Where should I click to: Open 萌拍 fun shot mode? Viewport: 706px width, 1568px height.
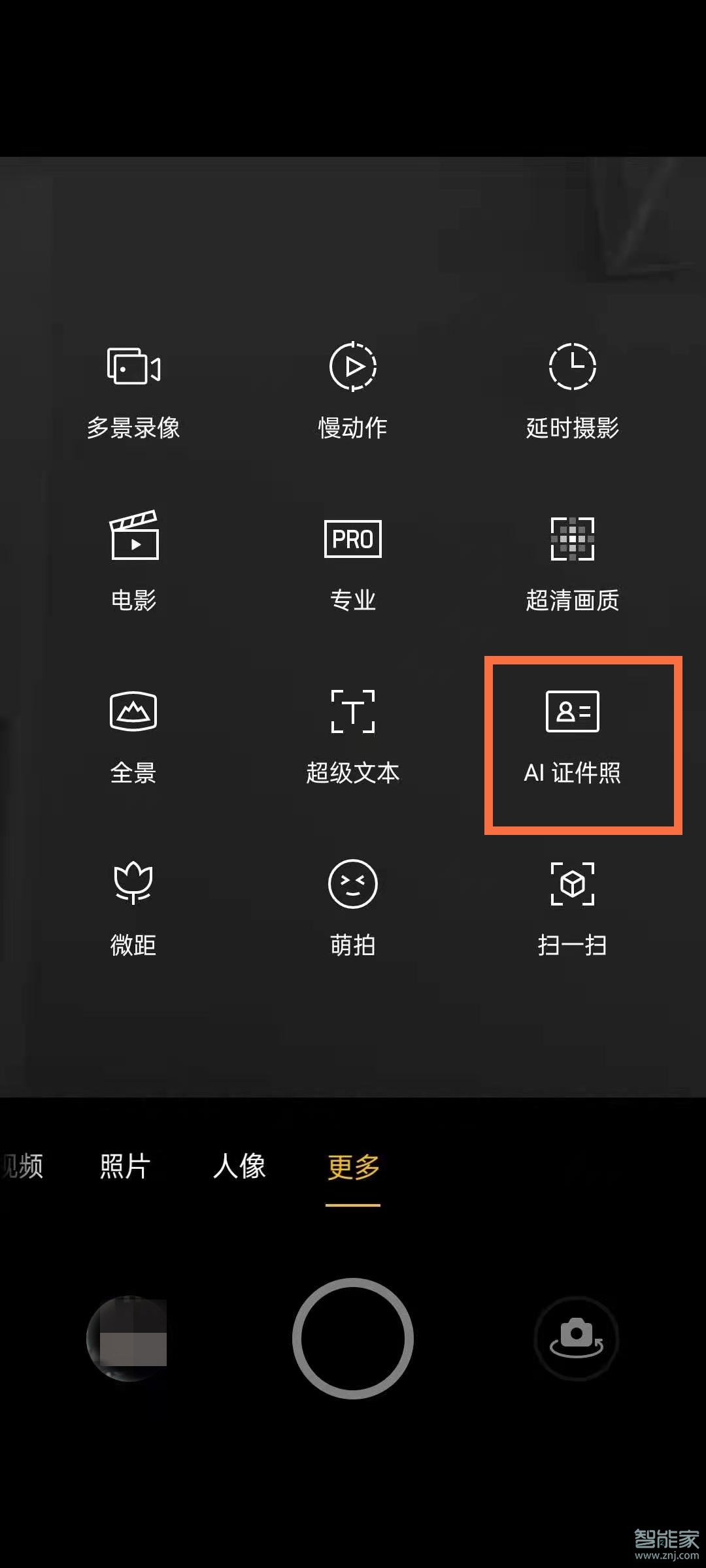coord(352,907)
